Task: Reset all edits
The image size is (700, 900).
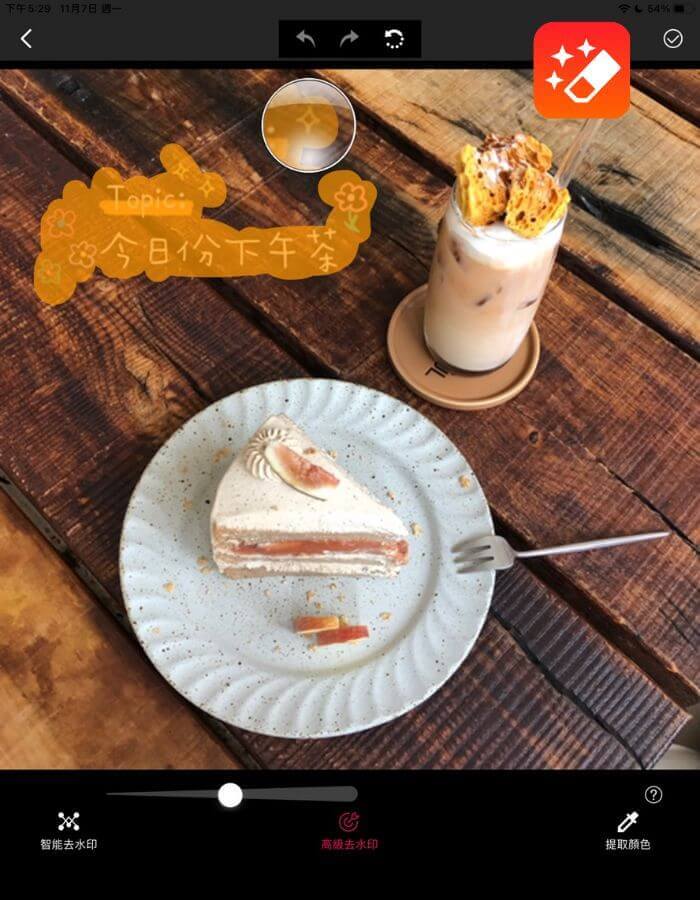Action: point(394,39)
